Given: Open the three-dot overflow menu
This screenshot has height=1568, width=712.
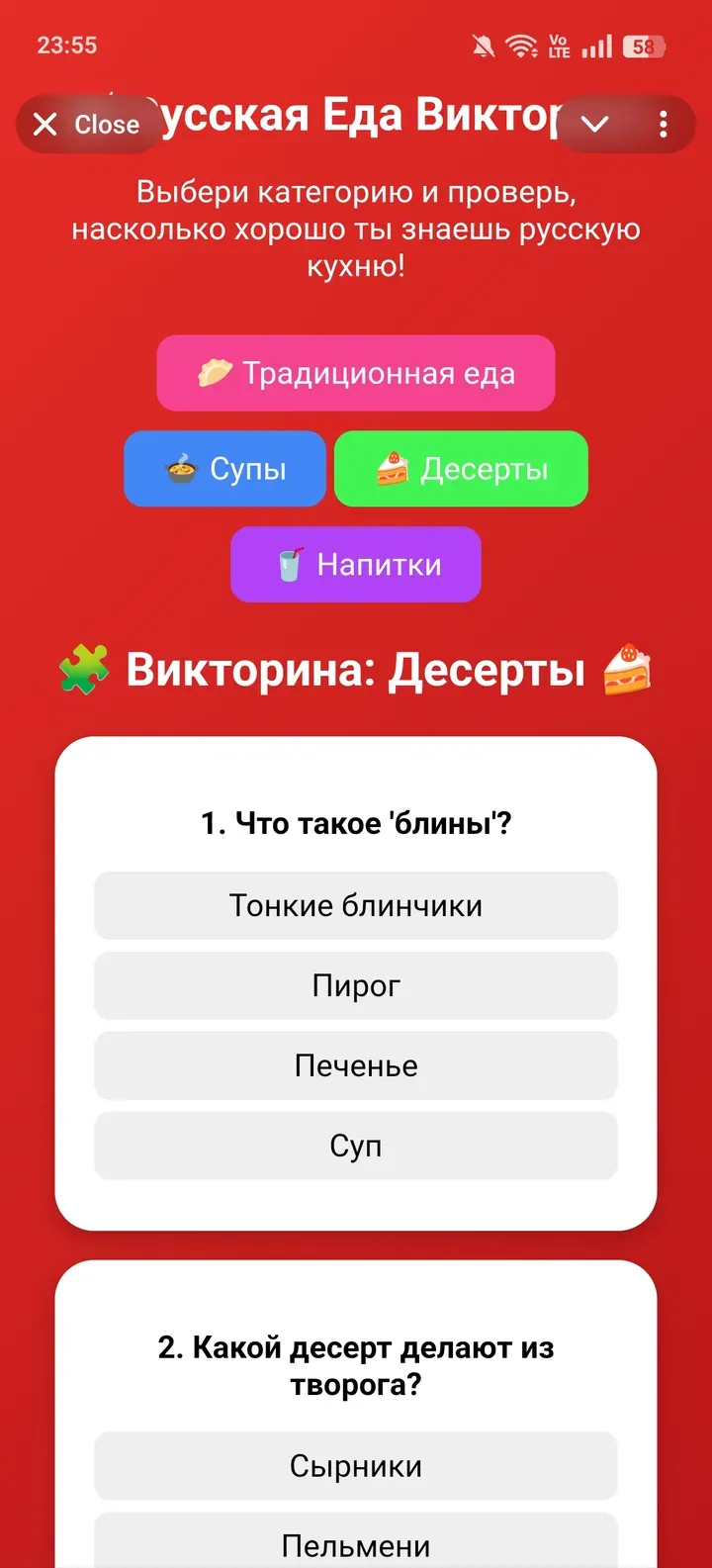Looking at the screenshot, I should (663, 123).
